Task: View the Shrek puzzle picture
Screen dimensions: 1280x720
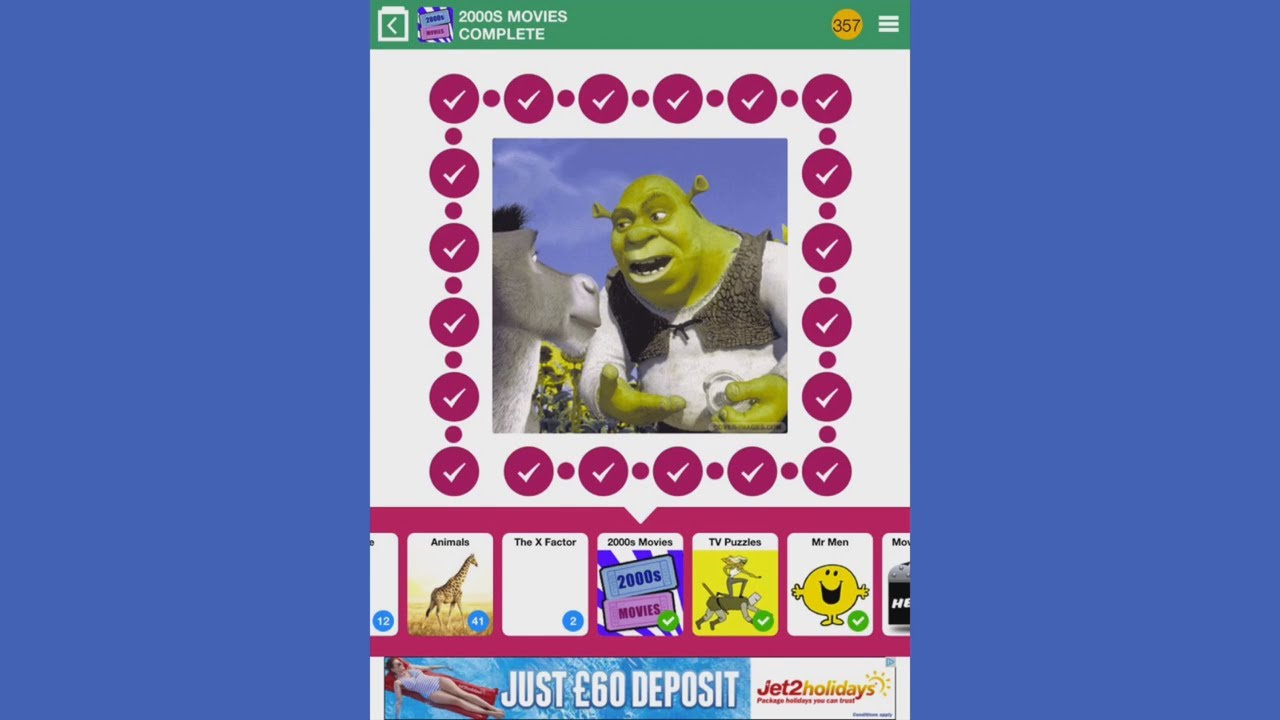Action: (x=640, y=286)
